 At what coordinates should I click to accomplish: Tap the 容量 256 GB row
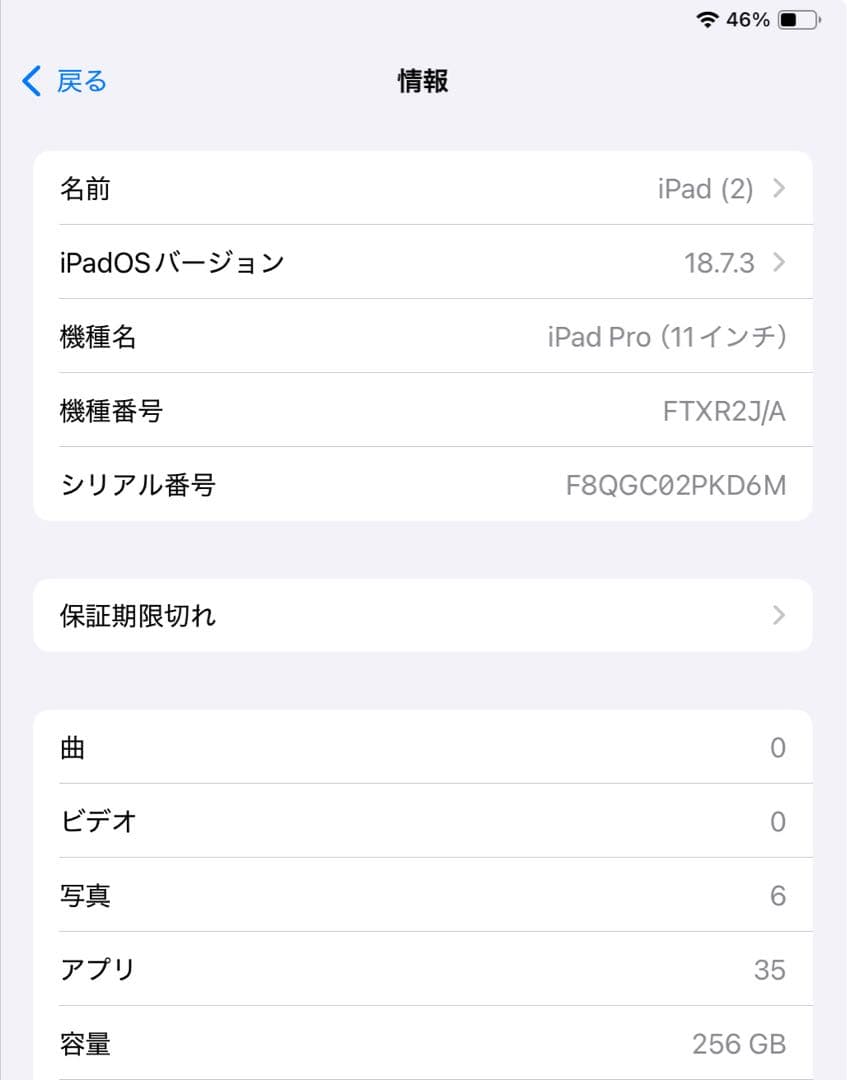tap(423, 1043)
